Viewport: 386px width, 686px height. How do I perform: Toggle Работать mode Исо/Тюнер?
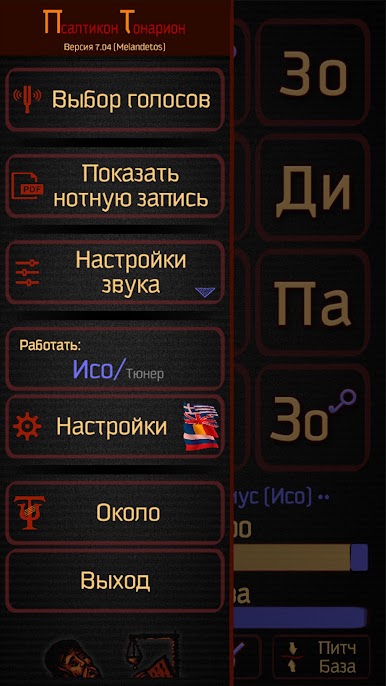[x=115, y=359]
